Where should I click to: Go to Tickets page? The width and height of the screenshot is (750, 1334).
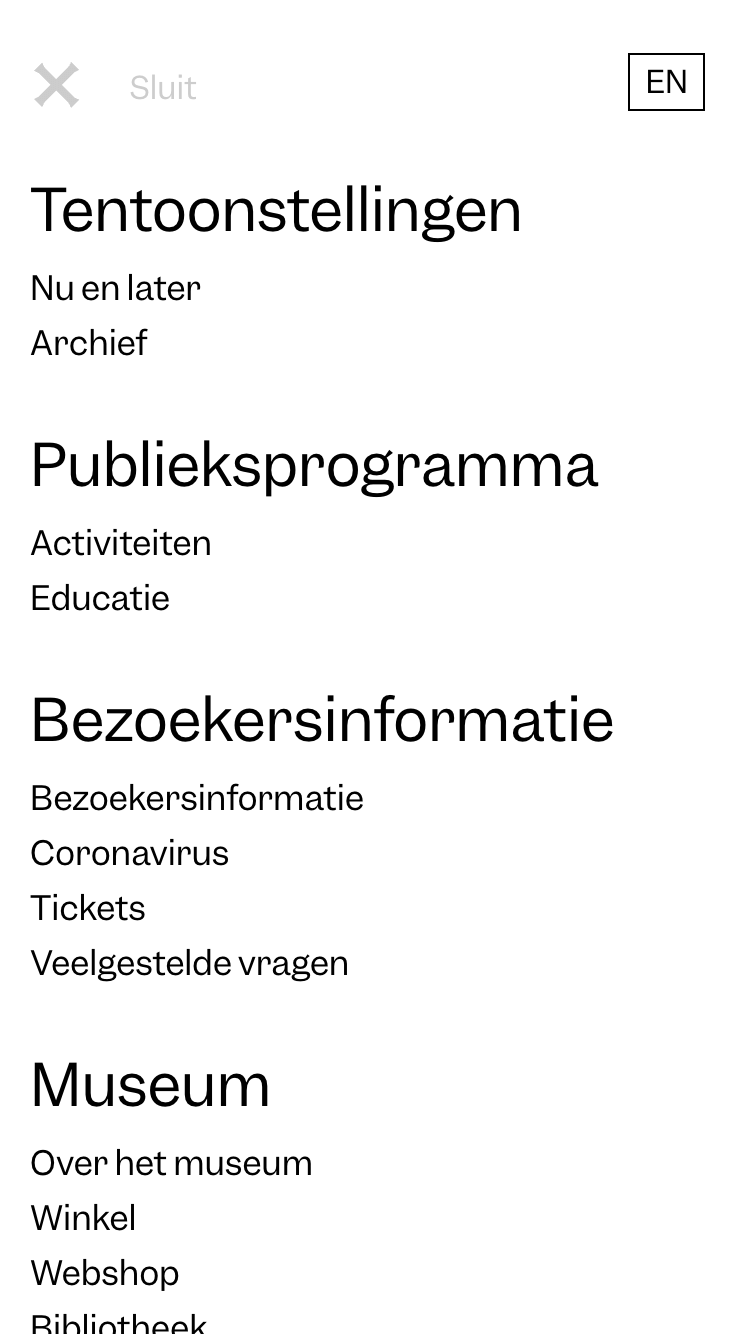pos(88,908)
